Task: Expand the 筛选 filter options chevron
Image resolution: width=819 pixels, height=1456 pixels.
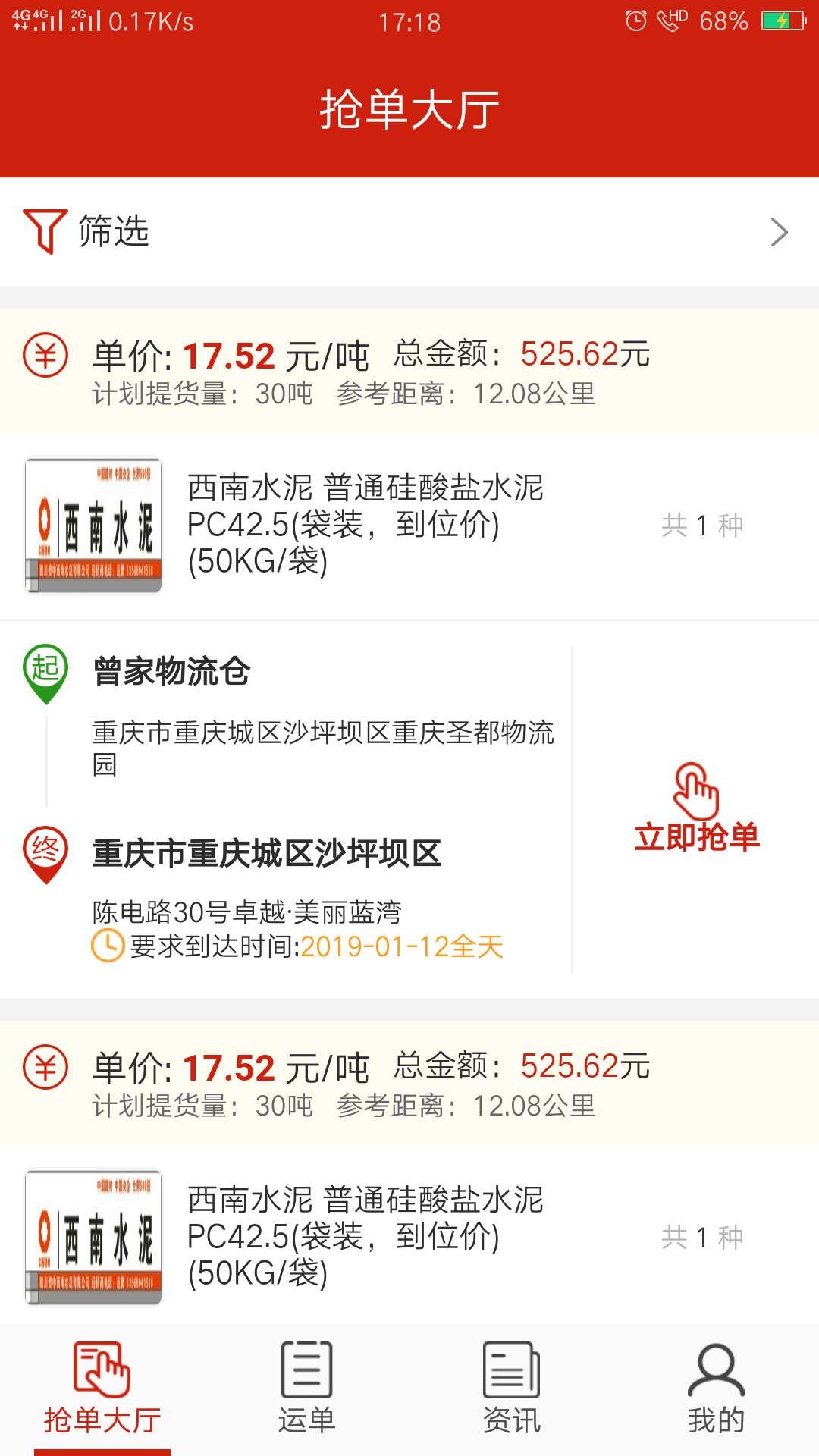Action: [778, 232]
